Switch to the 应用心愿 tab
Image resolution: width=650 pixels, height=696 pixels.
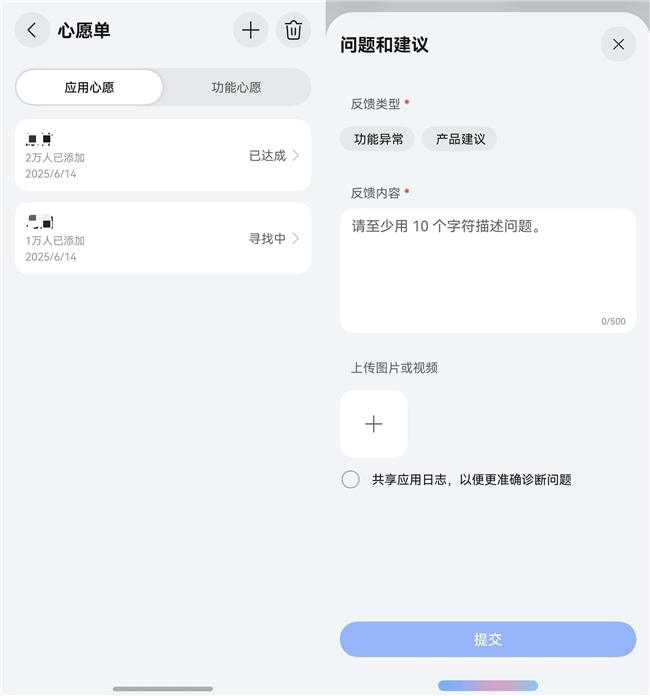pos(89,87)
